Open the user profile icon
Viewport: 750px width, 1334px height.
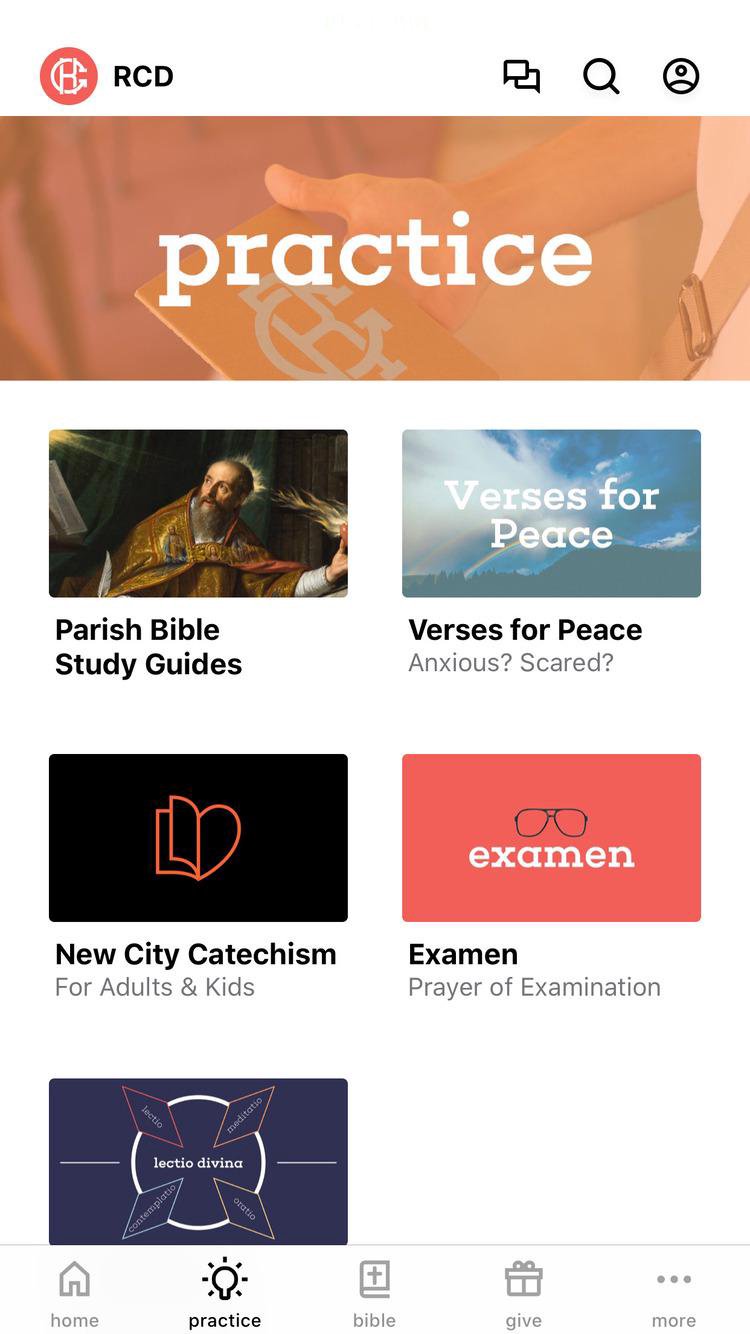(681, 76)
